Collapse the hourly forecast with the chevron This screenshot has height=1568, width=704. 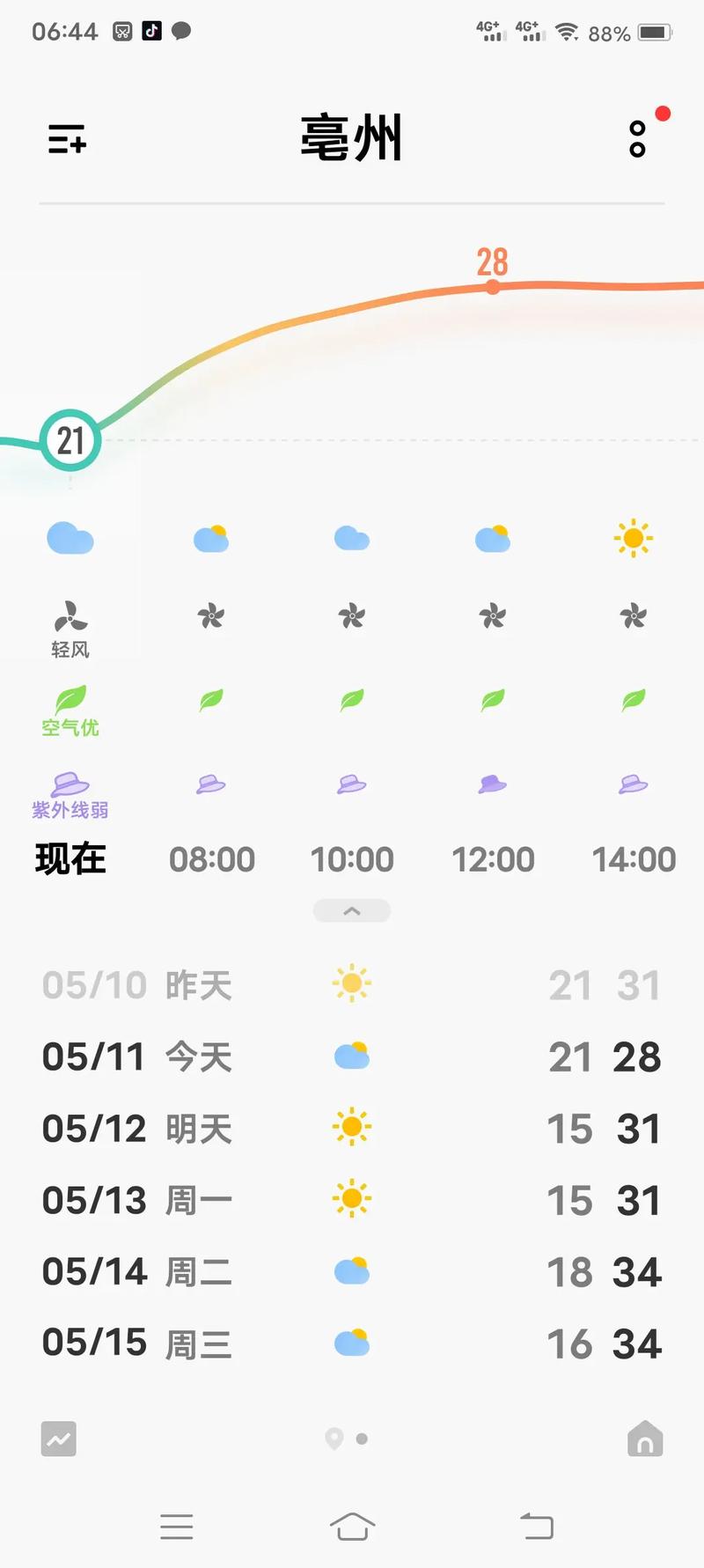(x=352, y=910)
